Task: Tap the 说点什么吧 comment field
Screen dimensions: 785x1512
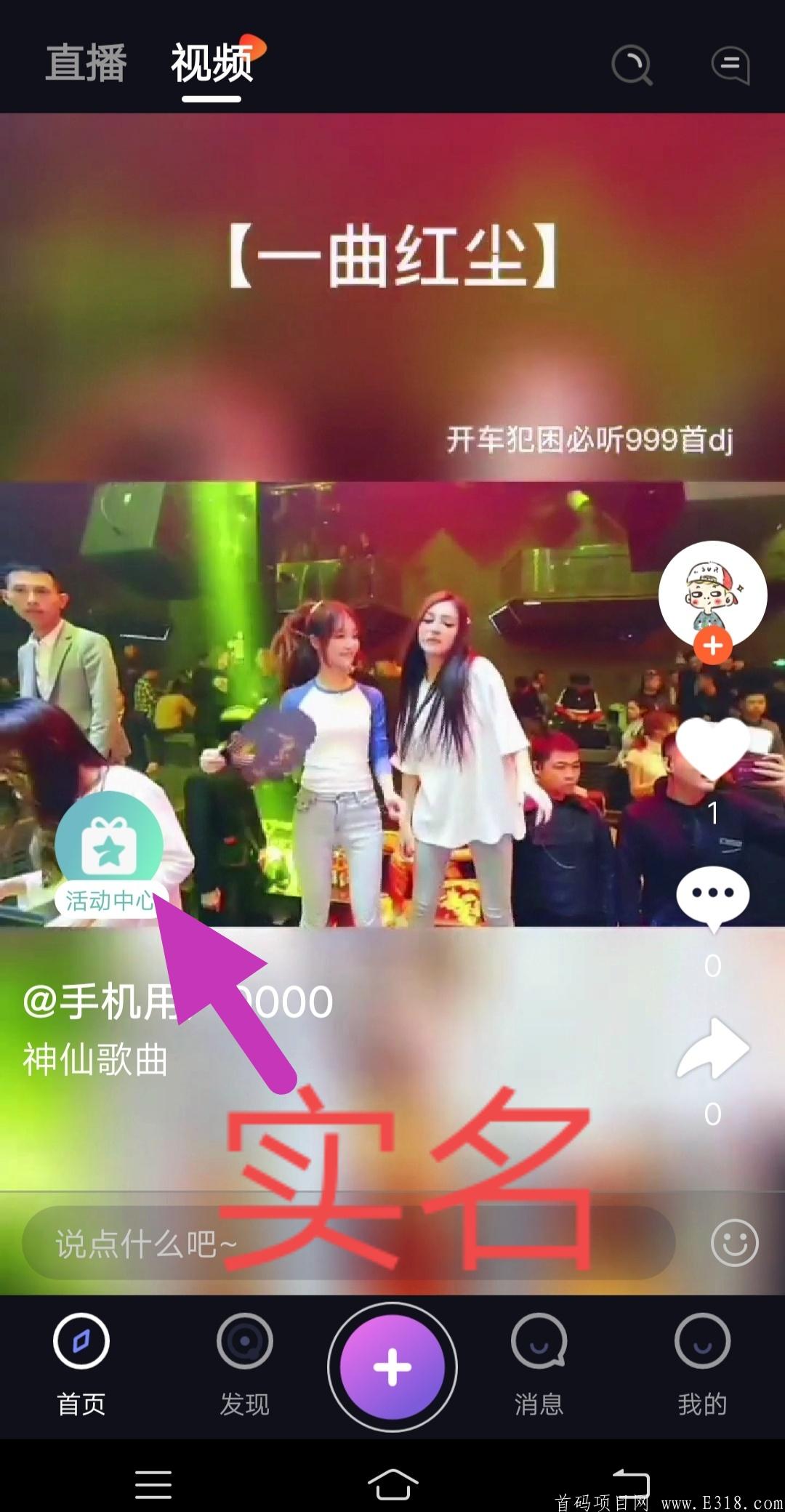Action: 349,1244
